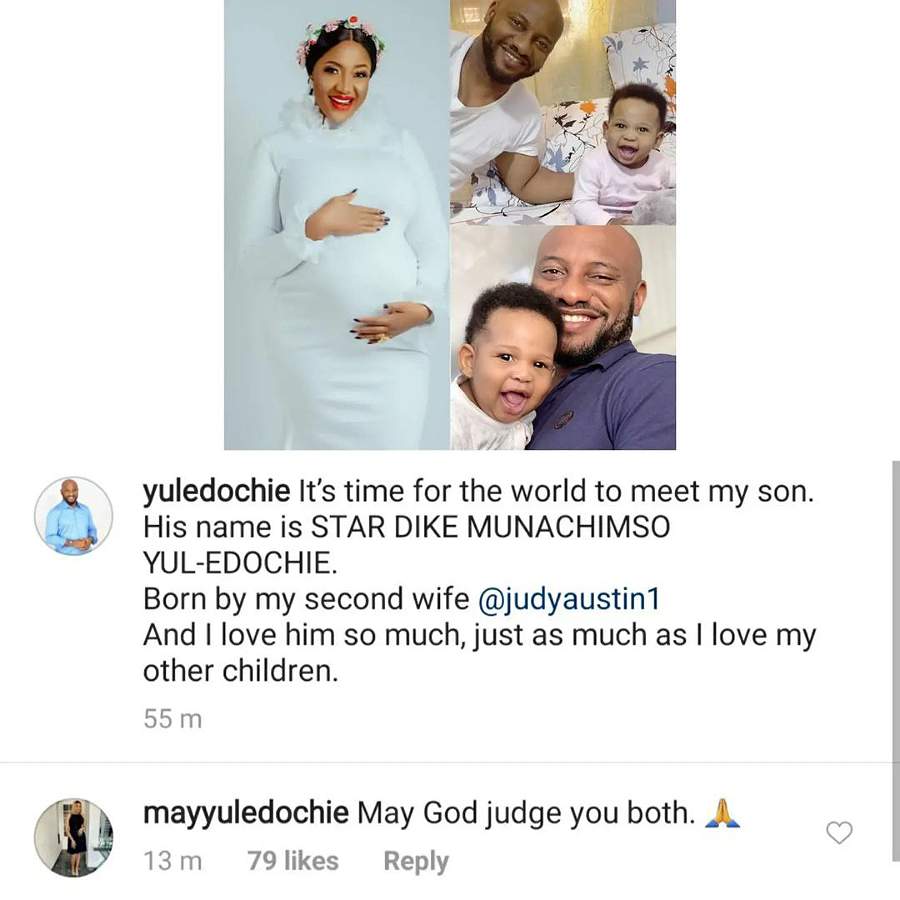Tap mayyuledochie's profile picture
900x900 pixels.
coord(73,838)
